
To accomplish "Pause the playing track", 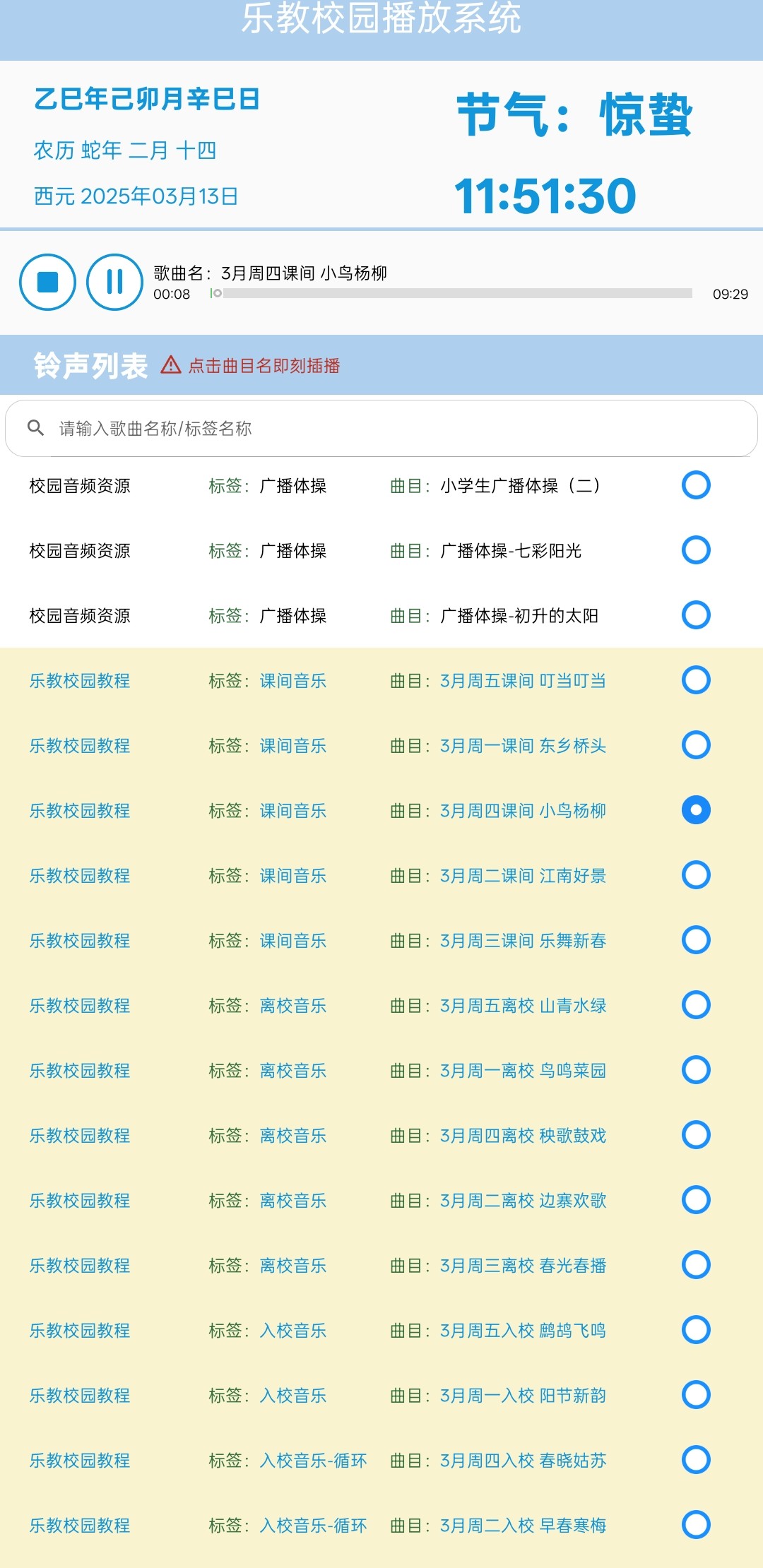I will pos(114,282).
